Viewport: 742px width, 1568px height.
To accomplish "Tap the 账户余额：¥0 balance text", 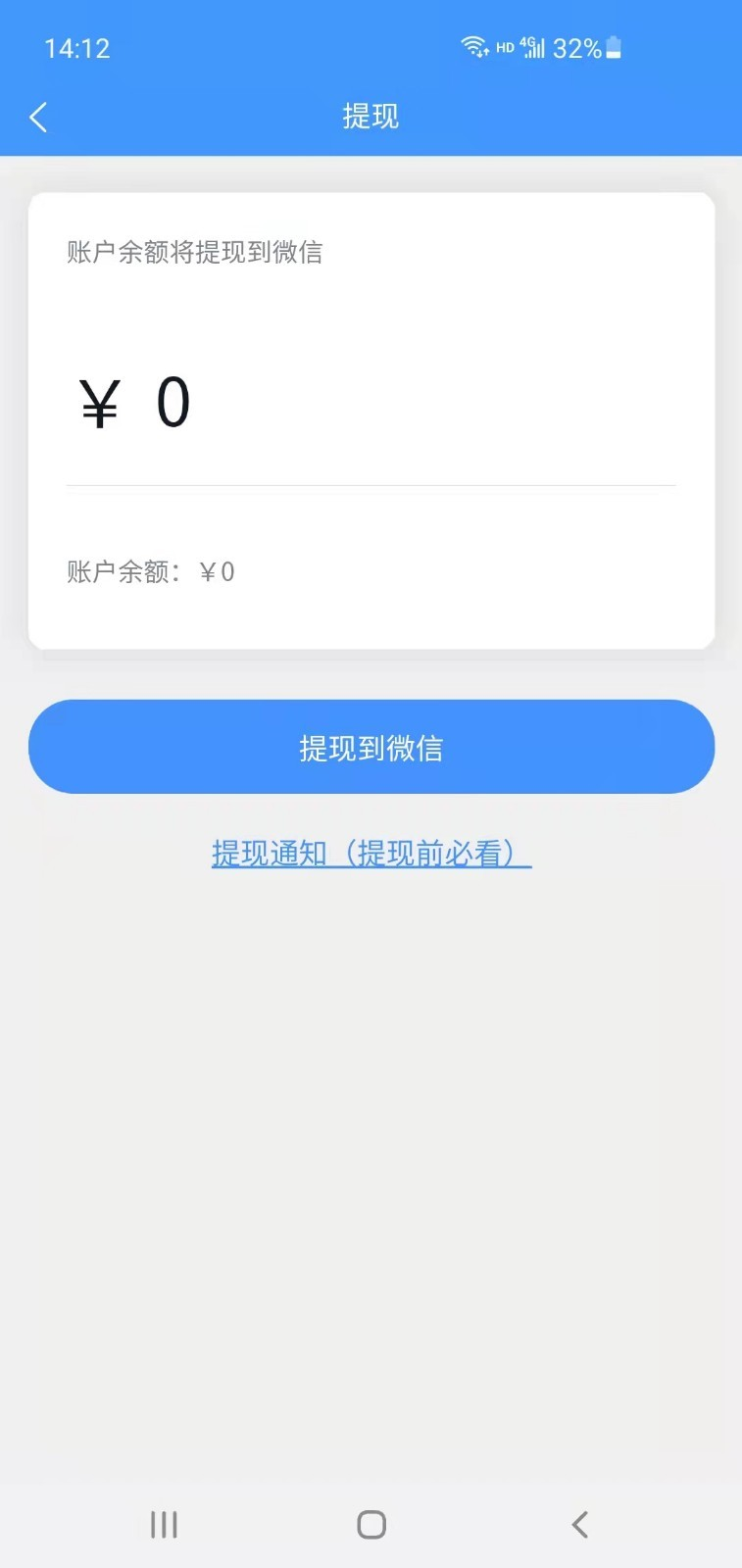I will (151, 571).
